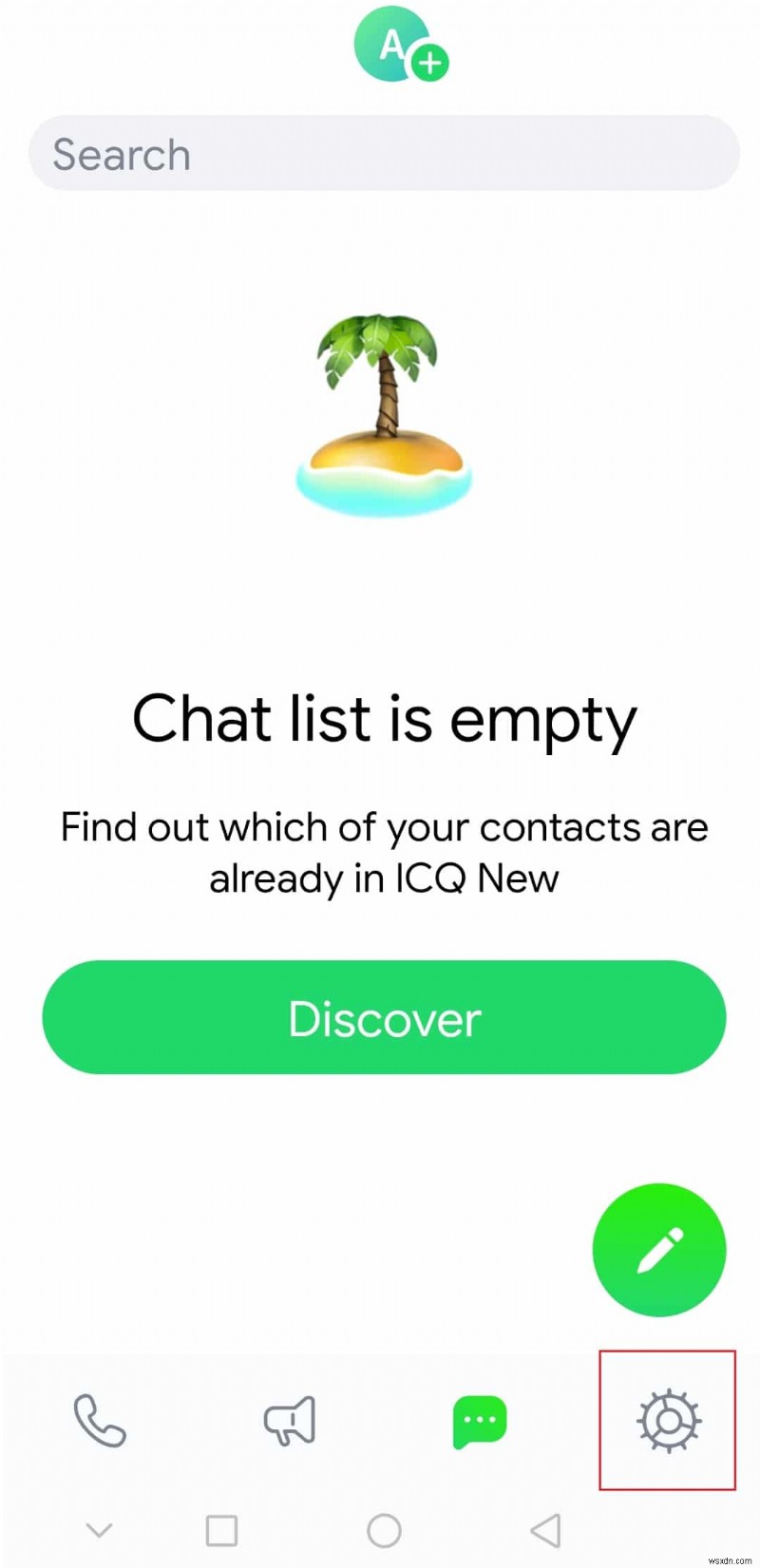760x1568 pixels.
Task: Tap the Home circle navigation button
Action: [x=384, y=1530]
